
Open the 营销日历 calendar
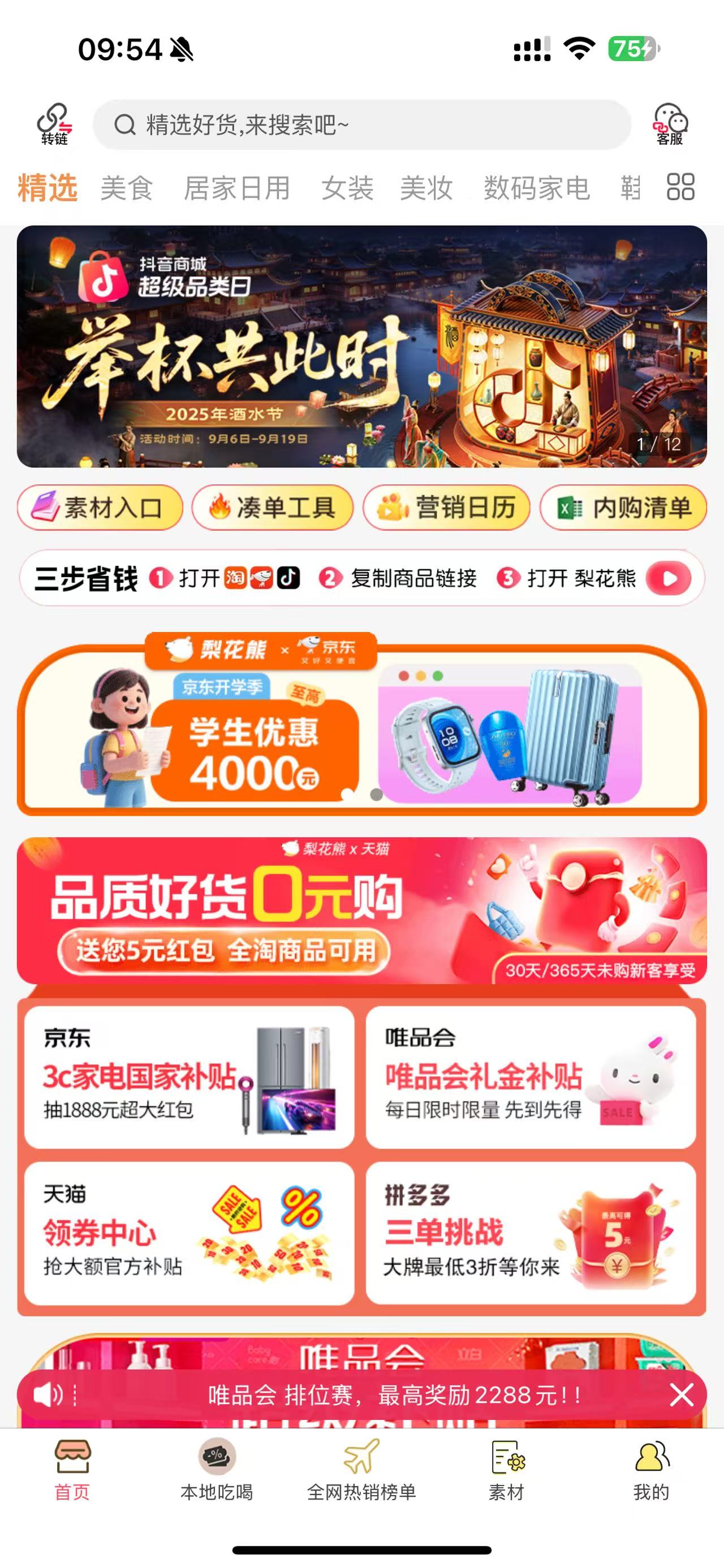coord(446,508)
